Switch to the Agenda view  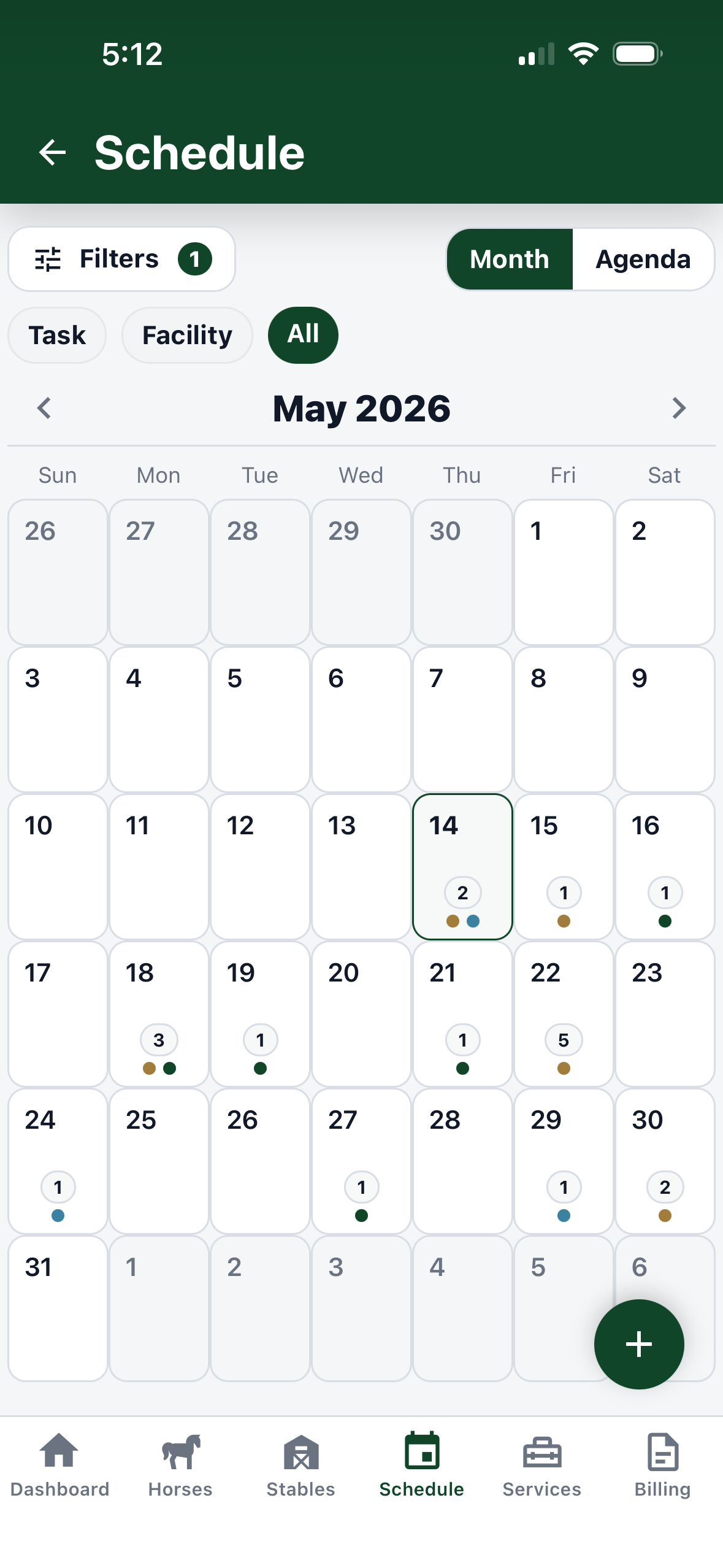point(643,259)
